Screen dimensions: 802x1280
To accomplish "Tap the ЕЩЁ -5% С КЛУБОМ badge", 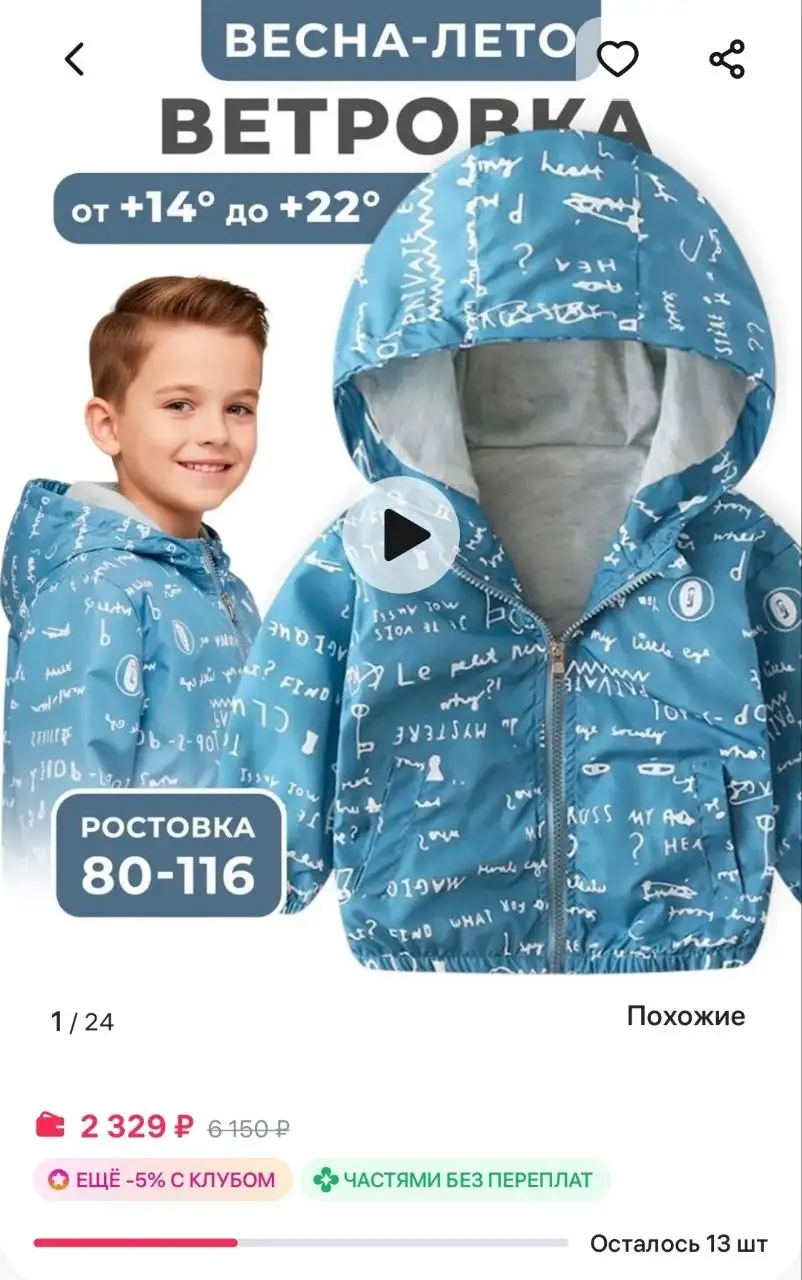I will (163, 1180).
